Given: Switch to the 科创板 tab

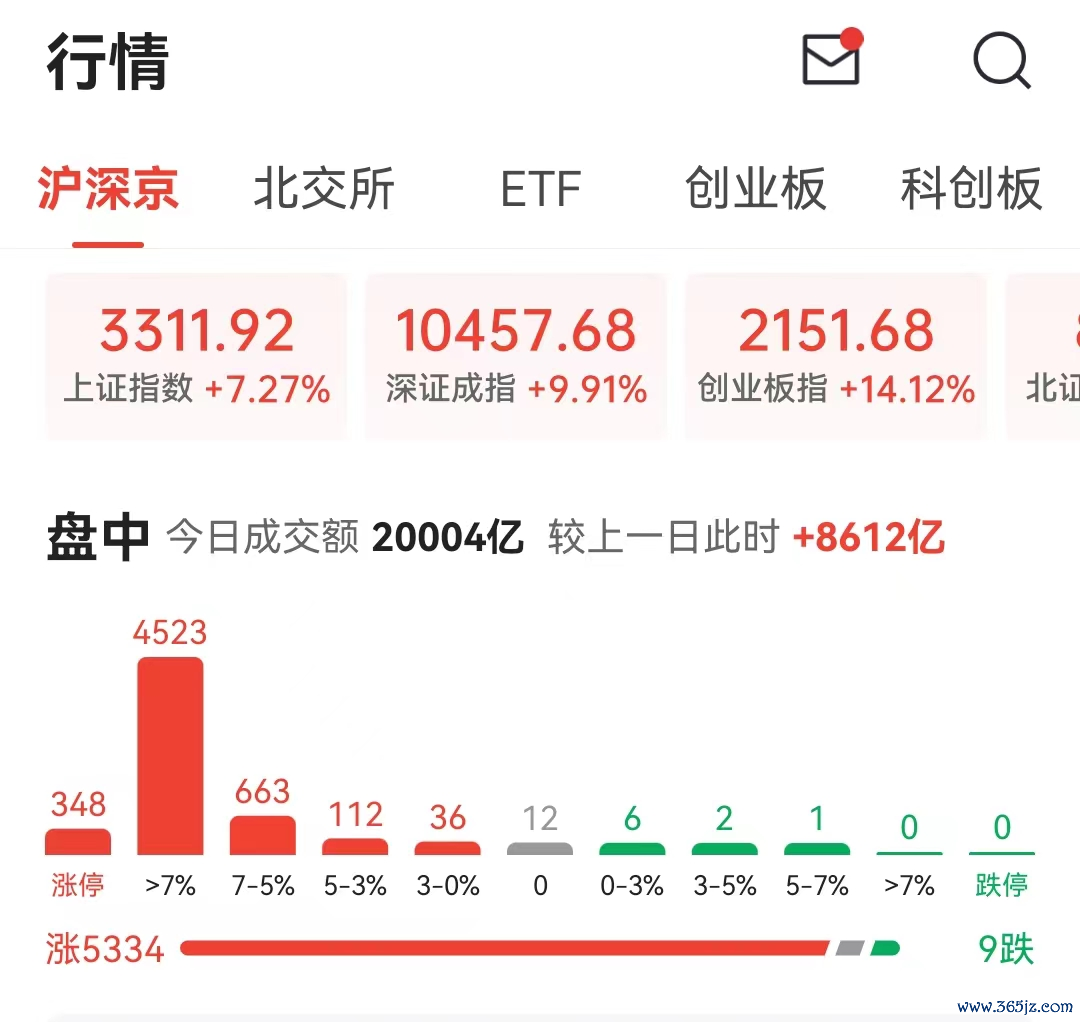Looking at the screenshot, I should [971, 189].
